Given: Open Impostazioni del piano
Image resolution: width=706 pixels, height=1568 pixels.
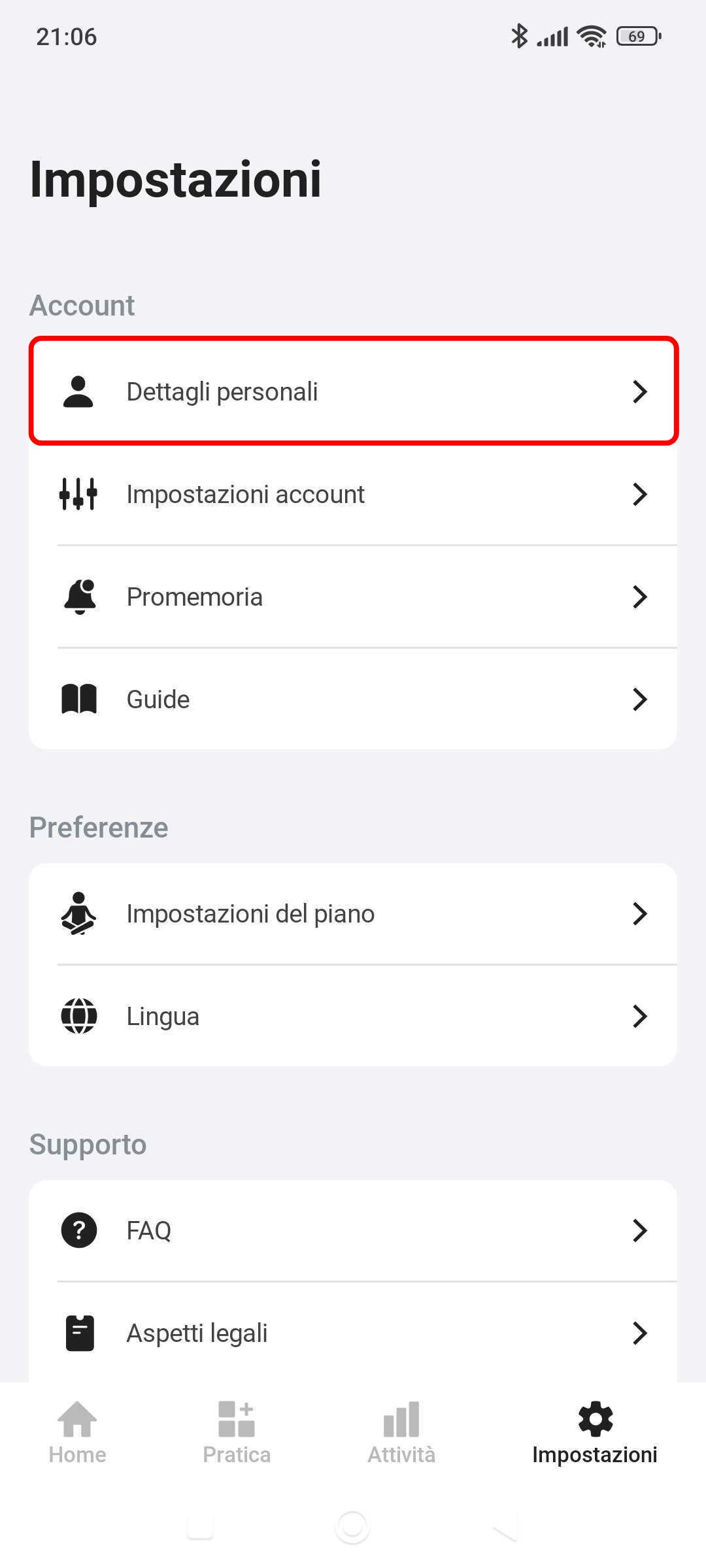Looking at the screenshot, I should coord(353,913).
